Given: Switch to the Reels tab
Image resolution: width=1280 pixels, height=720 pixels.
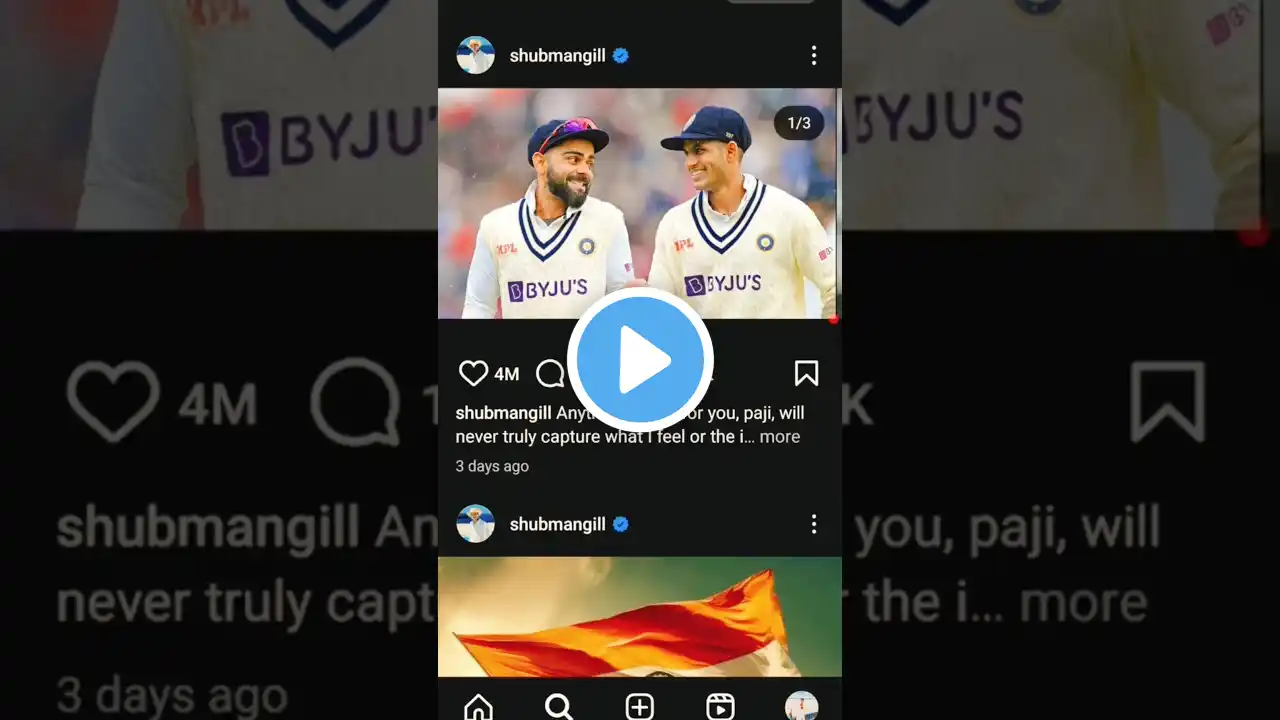Looking at the screenshot, I should 720,706.
